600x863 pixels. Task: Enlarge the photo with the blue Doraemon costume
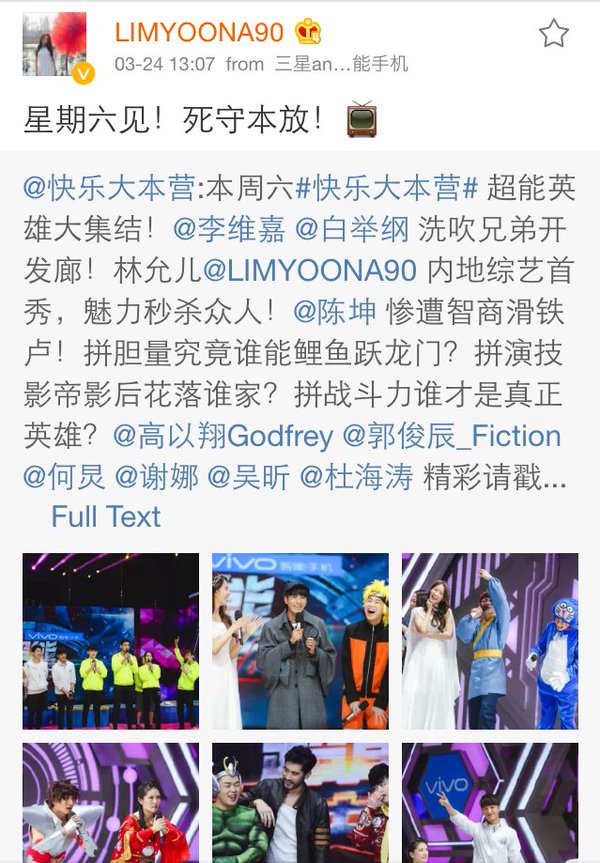pos(490,641)
